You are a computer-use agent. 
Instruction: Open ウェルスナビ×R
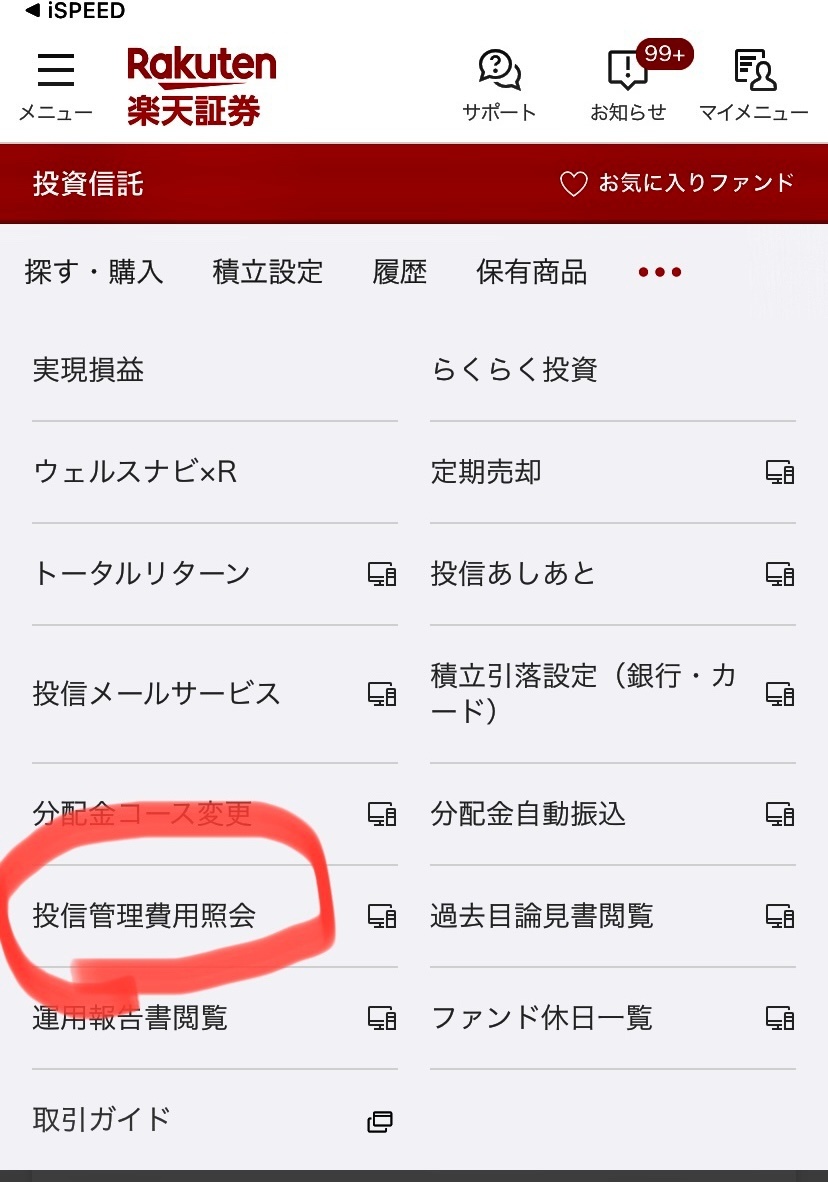point(214,472)
